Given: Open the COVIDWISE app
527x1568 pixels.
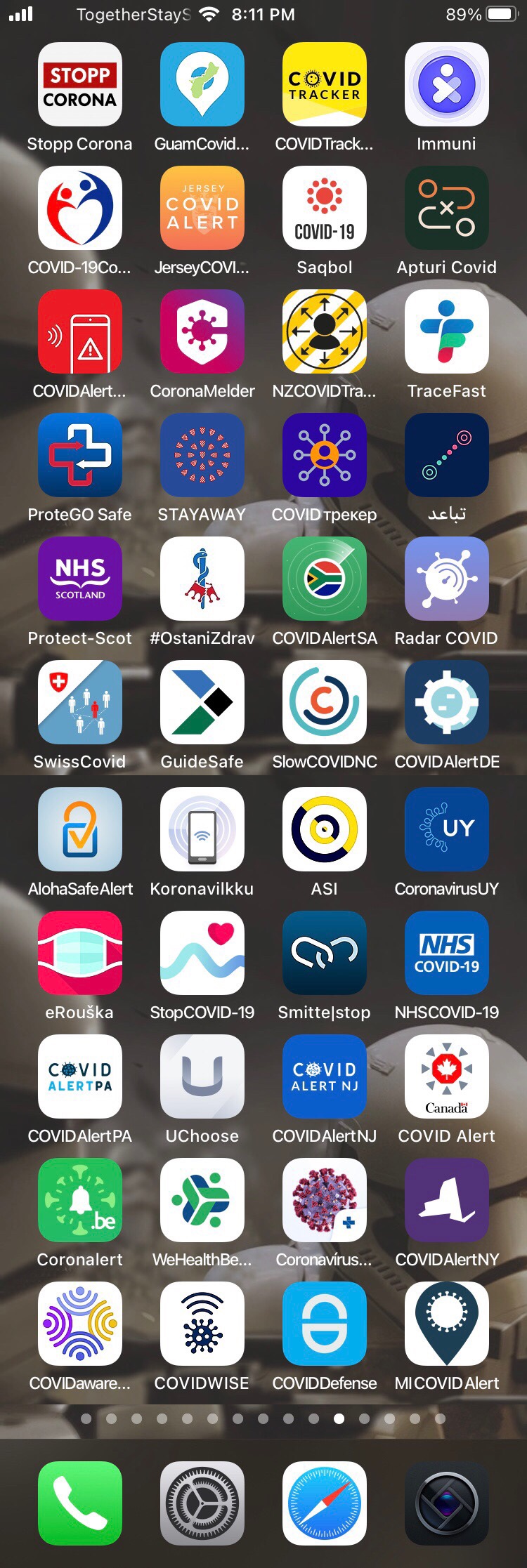Looking at the screenshot, I should click(202, 1324).
